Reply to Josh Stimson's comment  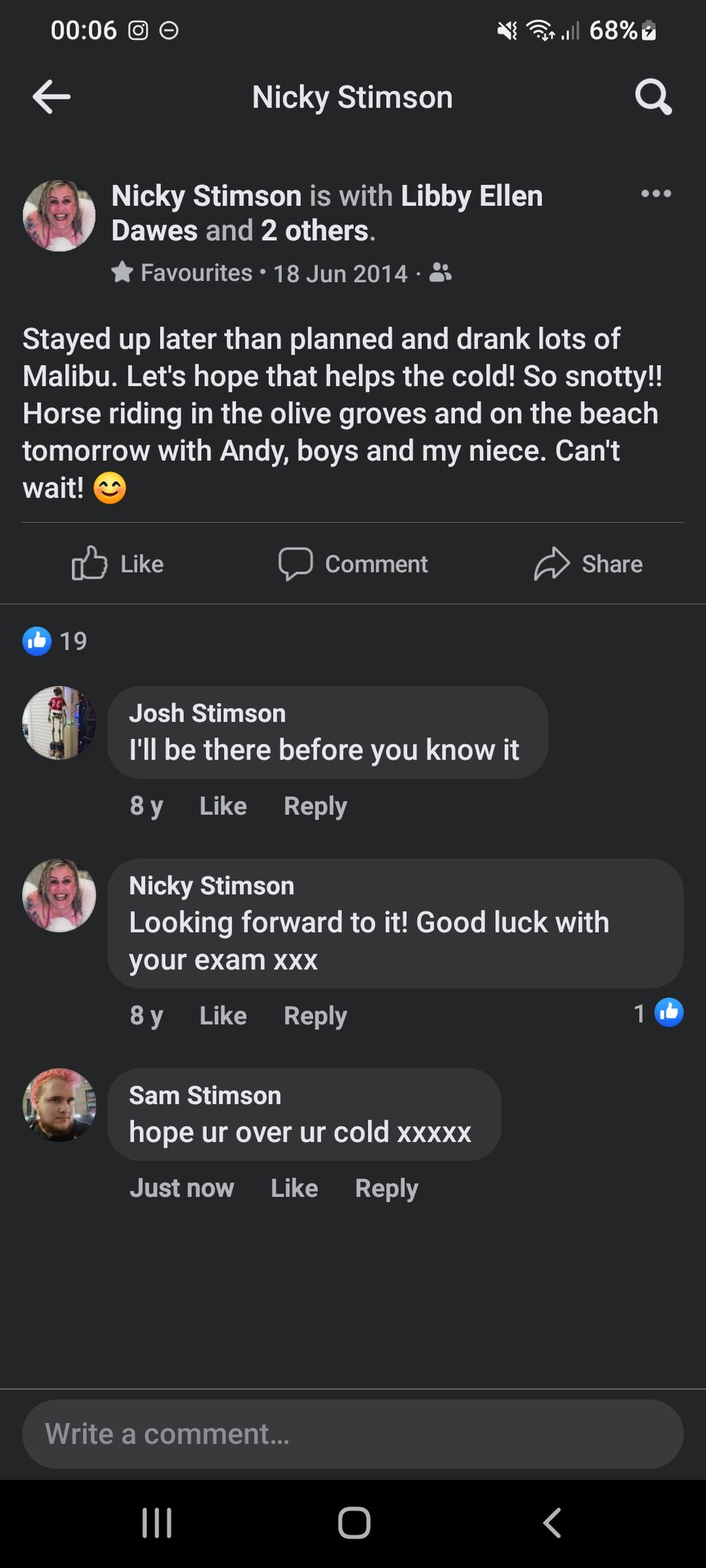click(x=315, y=806)
